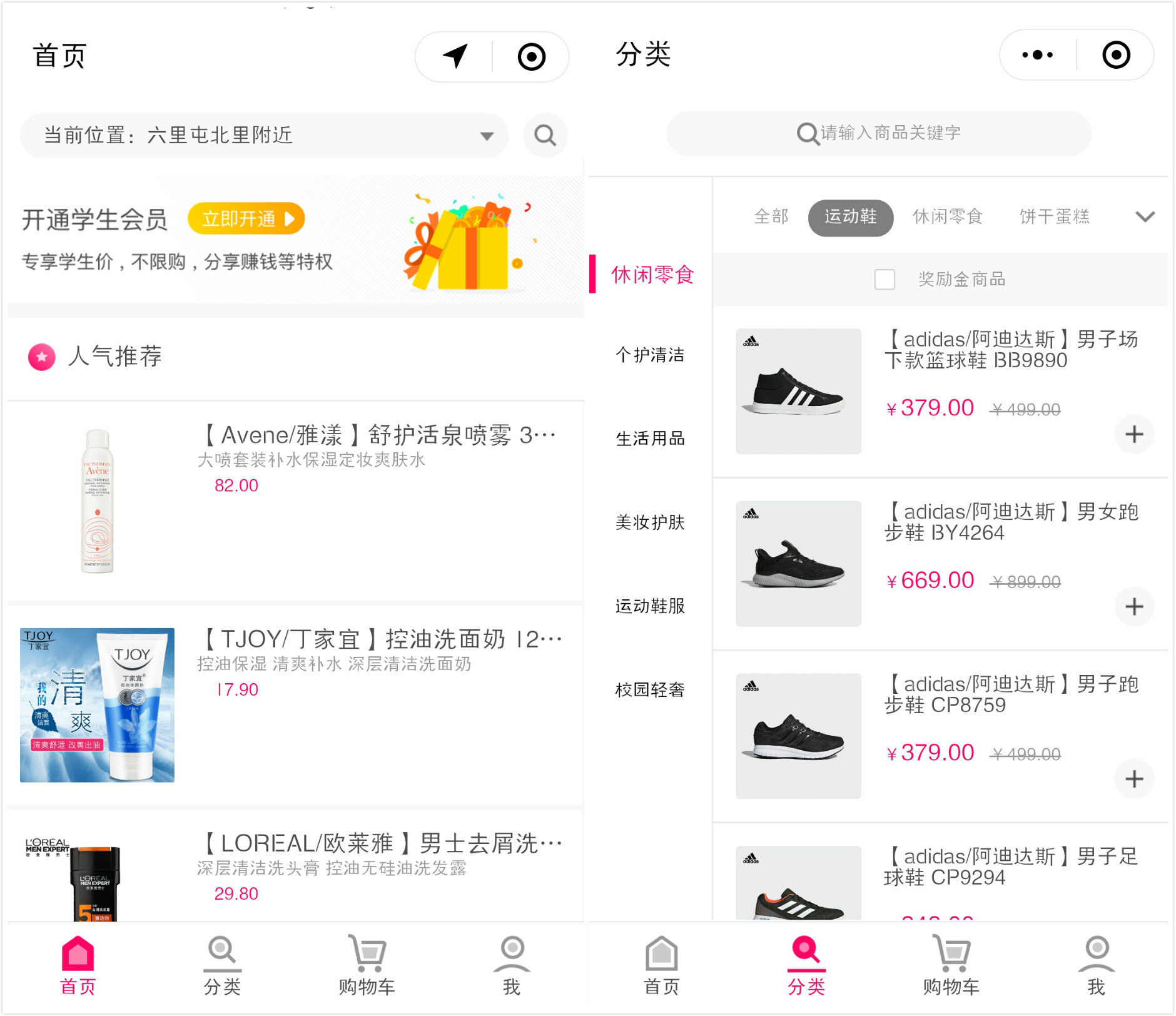The height and width of the screenshot is (1016, 1176).
Task: Choose the 个护清洁 category
Action: pos(650,355)
